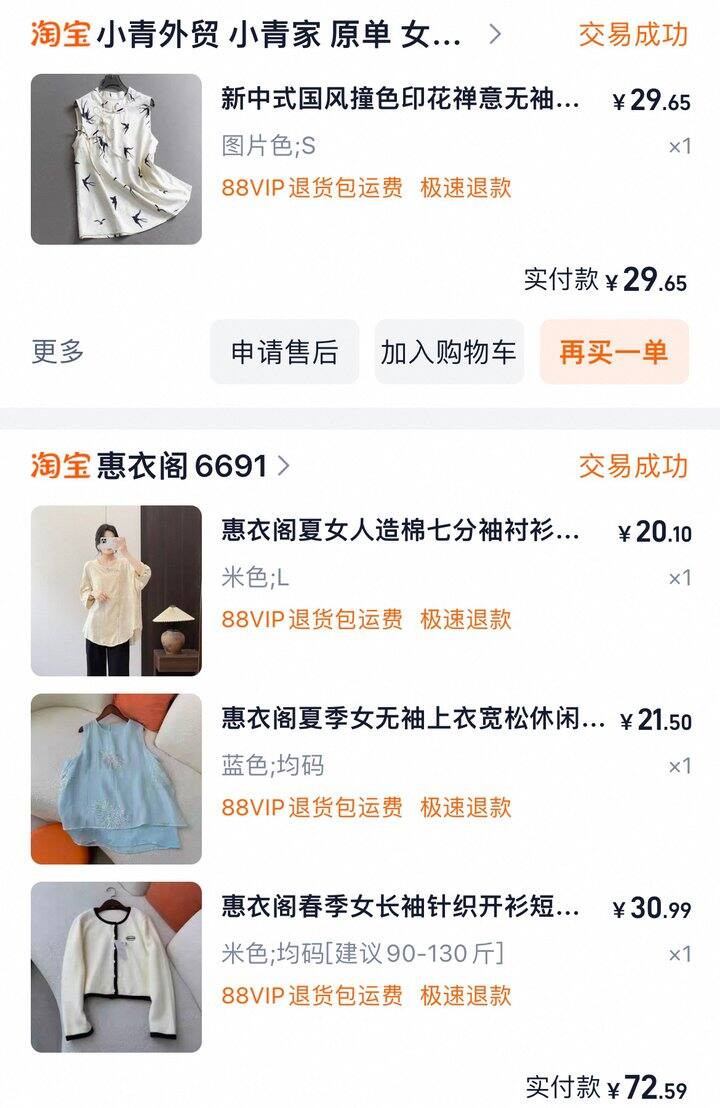
Task: Open the 惠衣阁夏女人造棉七分袖衬衫 item
Action: [400, 531]
